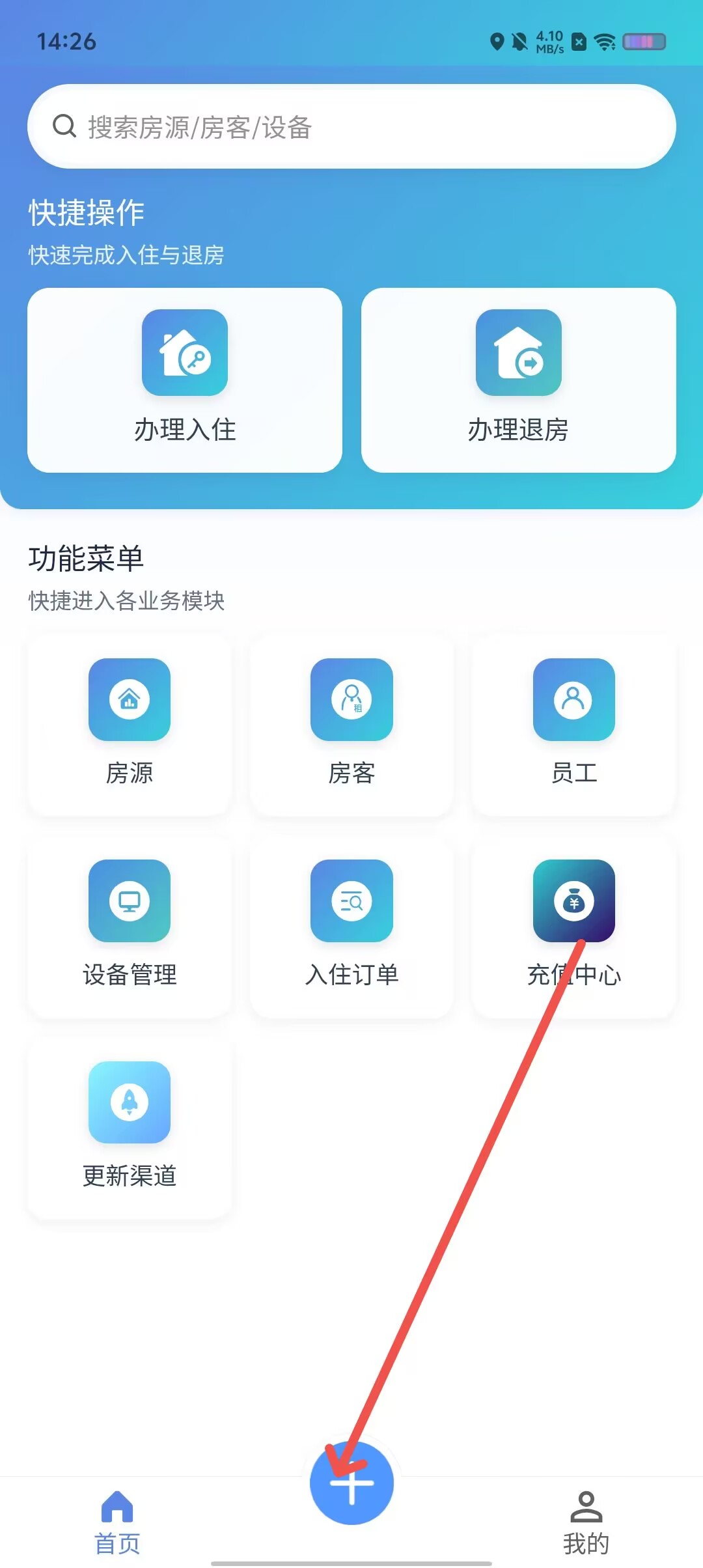Image resolution: width=703 pixels, height=1568 pixels.
Task: Tap the blue plus floating button
Action: tap(351, 1483)
